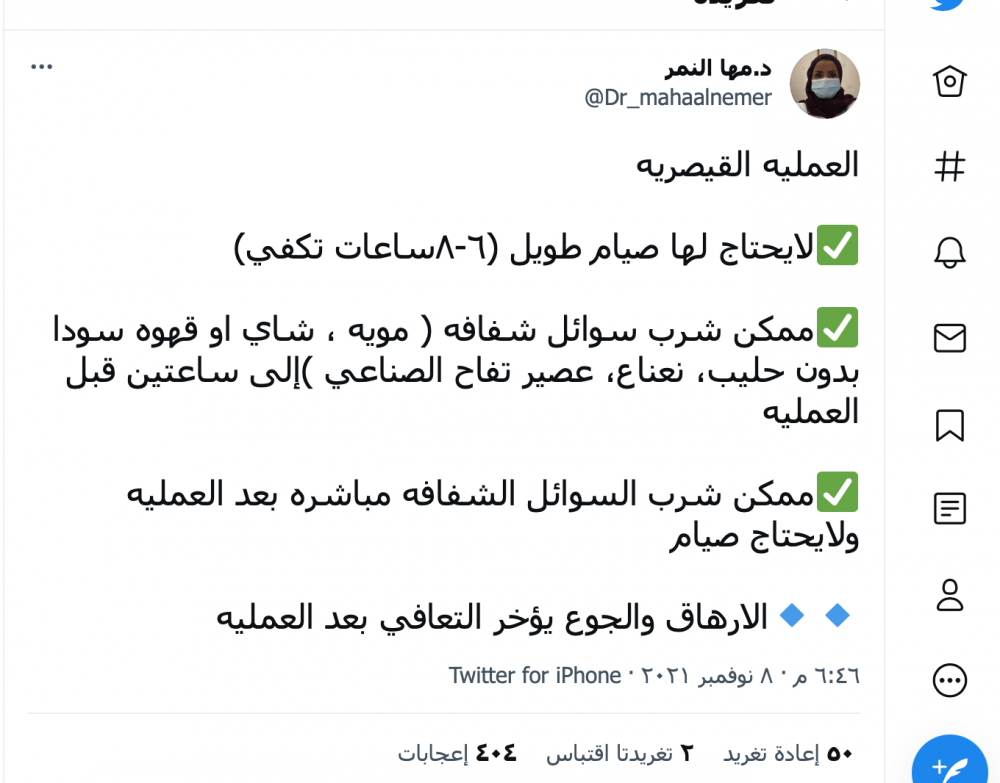Tap the Twitter for iPhone source link
This screenshot has width=1000, height=783.
pos(534,676)
